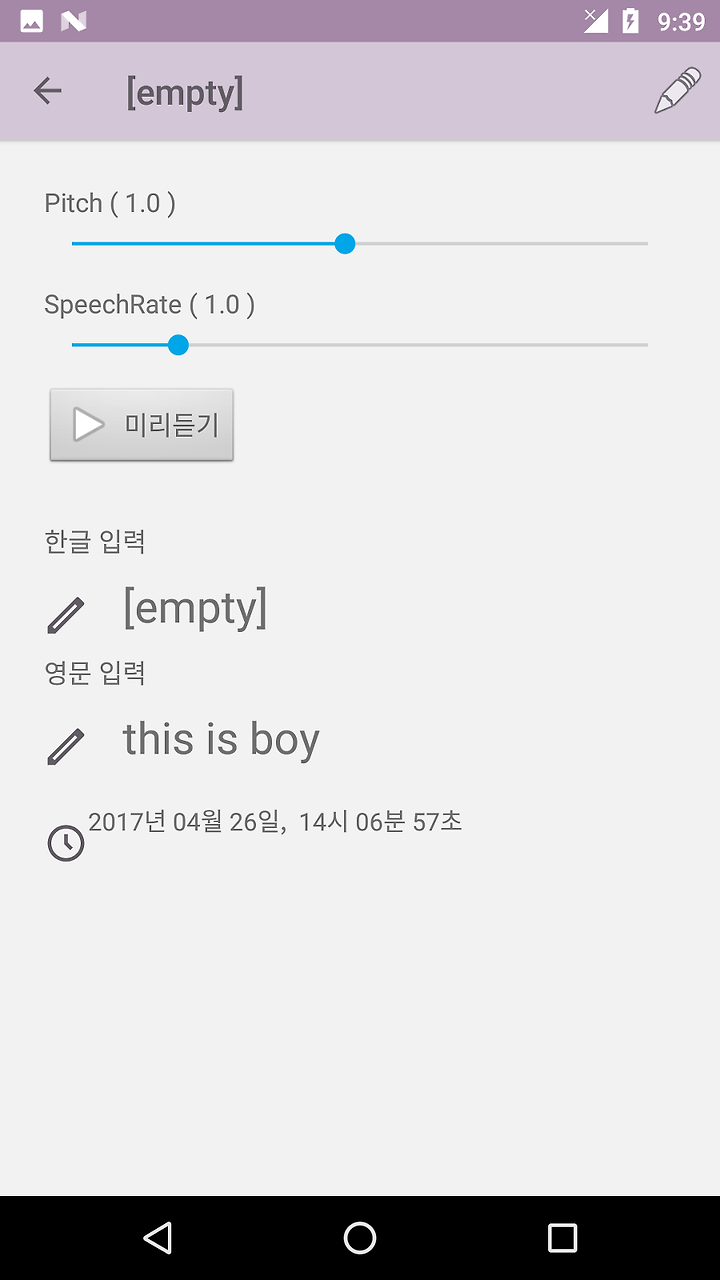
Task: Tap the SpeechRate slider track
Action: pos(360,345)
